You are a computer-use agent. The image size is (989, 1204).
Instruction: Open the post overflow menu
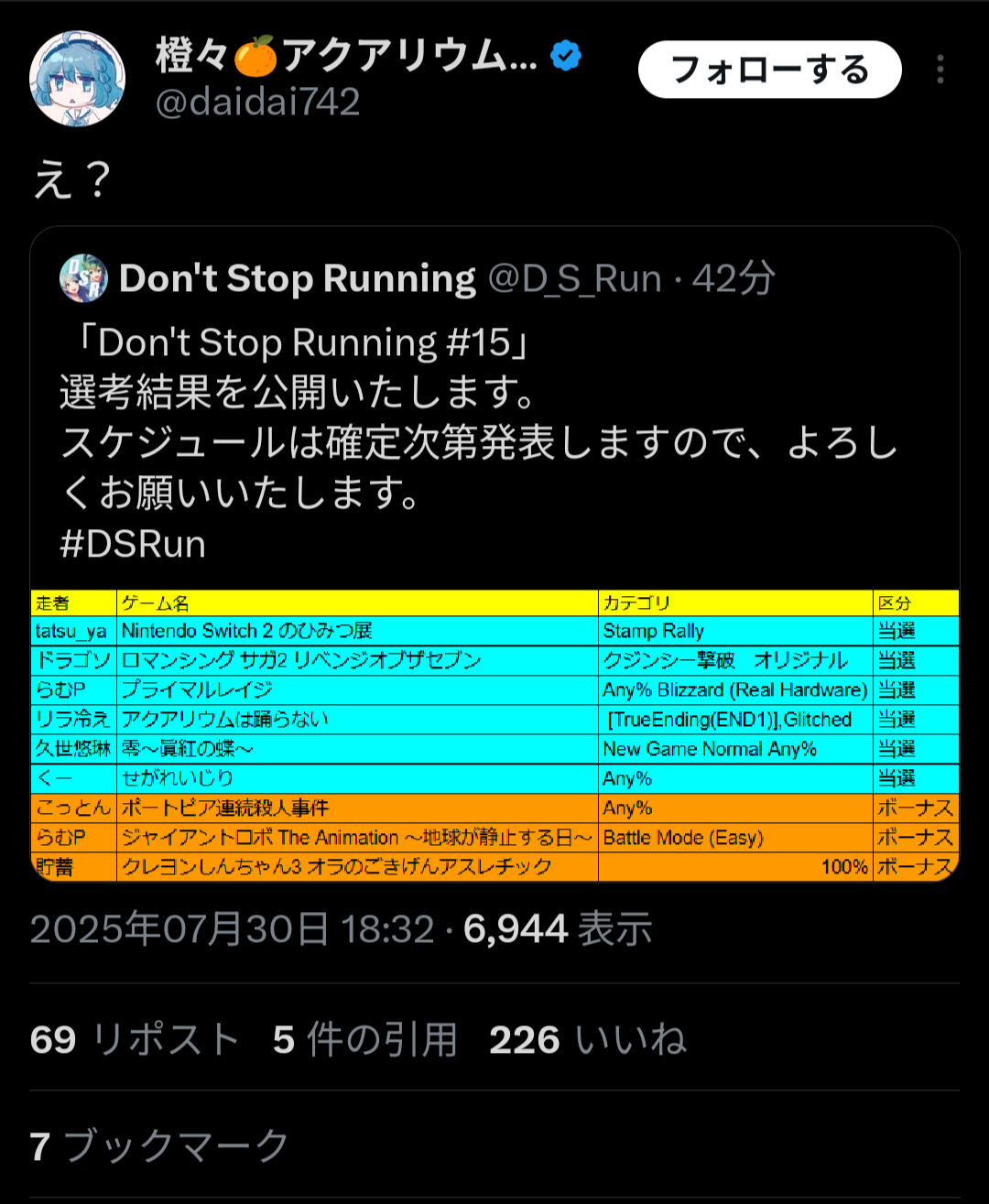tap(940, 70)
